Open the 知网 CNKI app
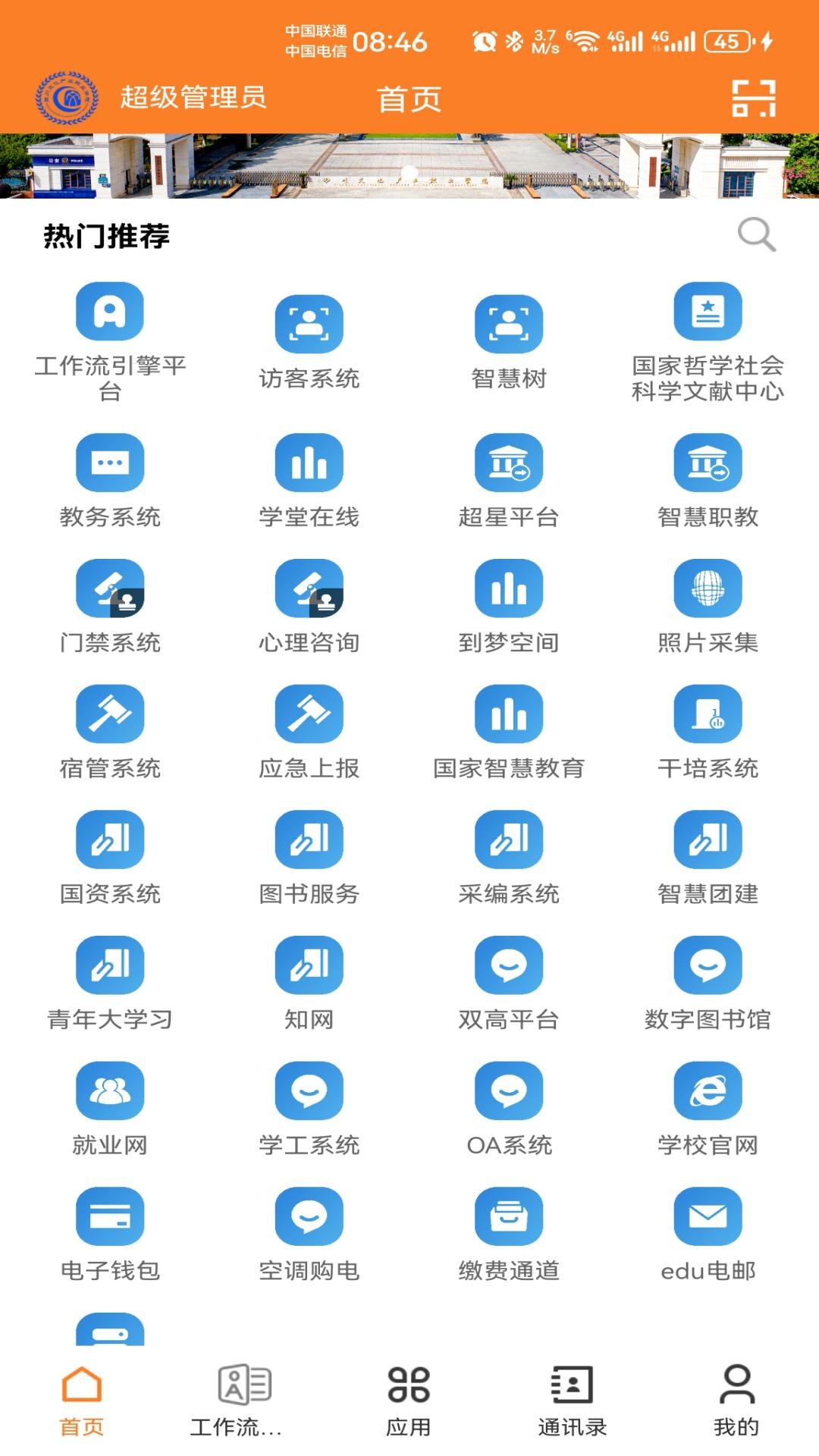Viewport: 819px width, 1456px height. pos(309,965)
